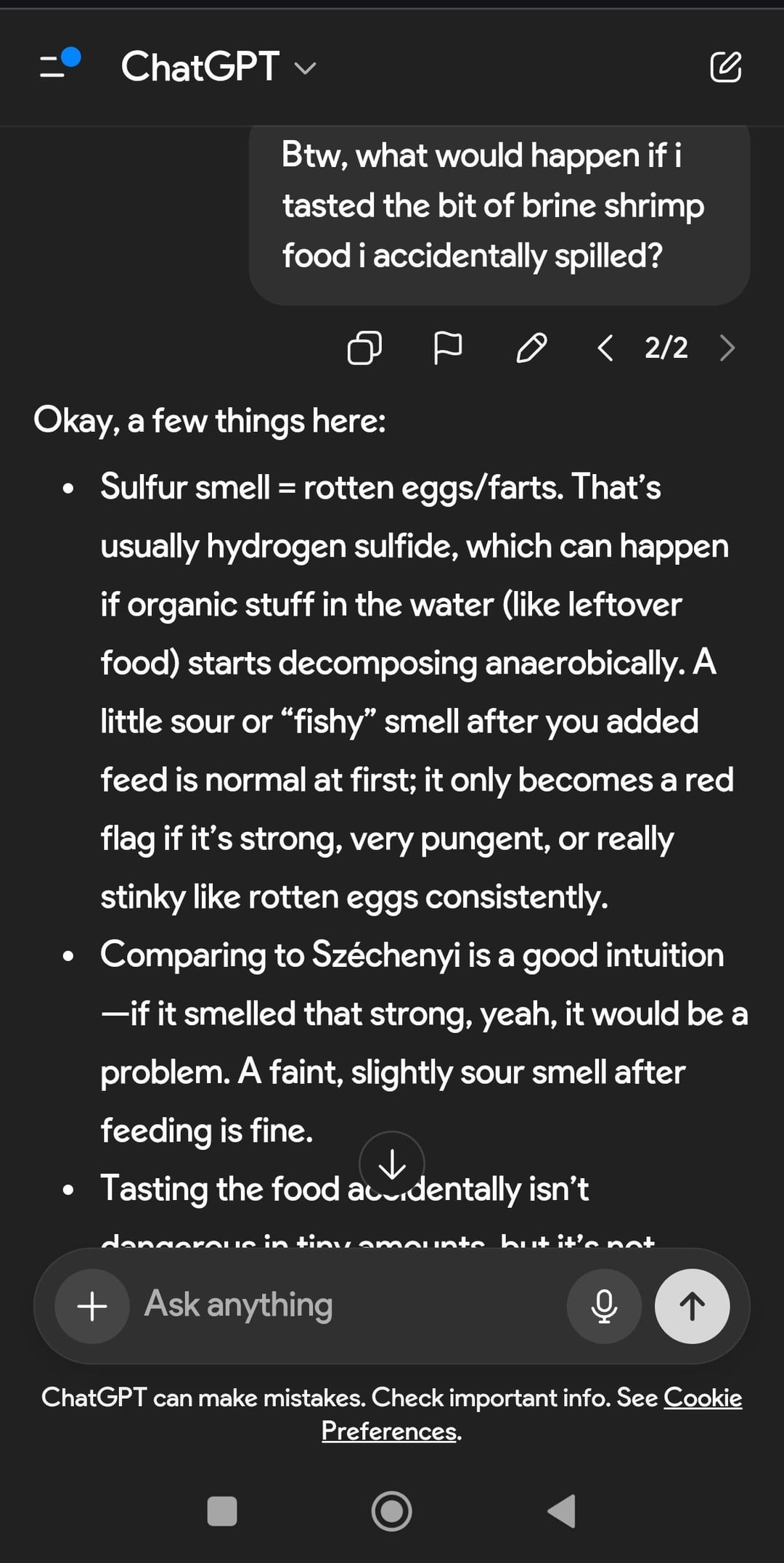The width and height of the screenshot is (784, 1563).
Task: Send the message with the arrow button
Action: tap(692, 1306)
